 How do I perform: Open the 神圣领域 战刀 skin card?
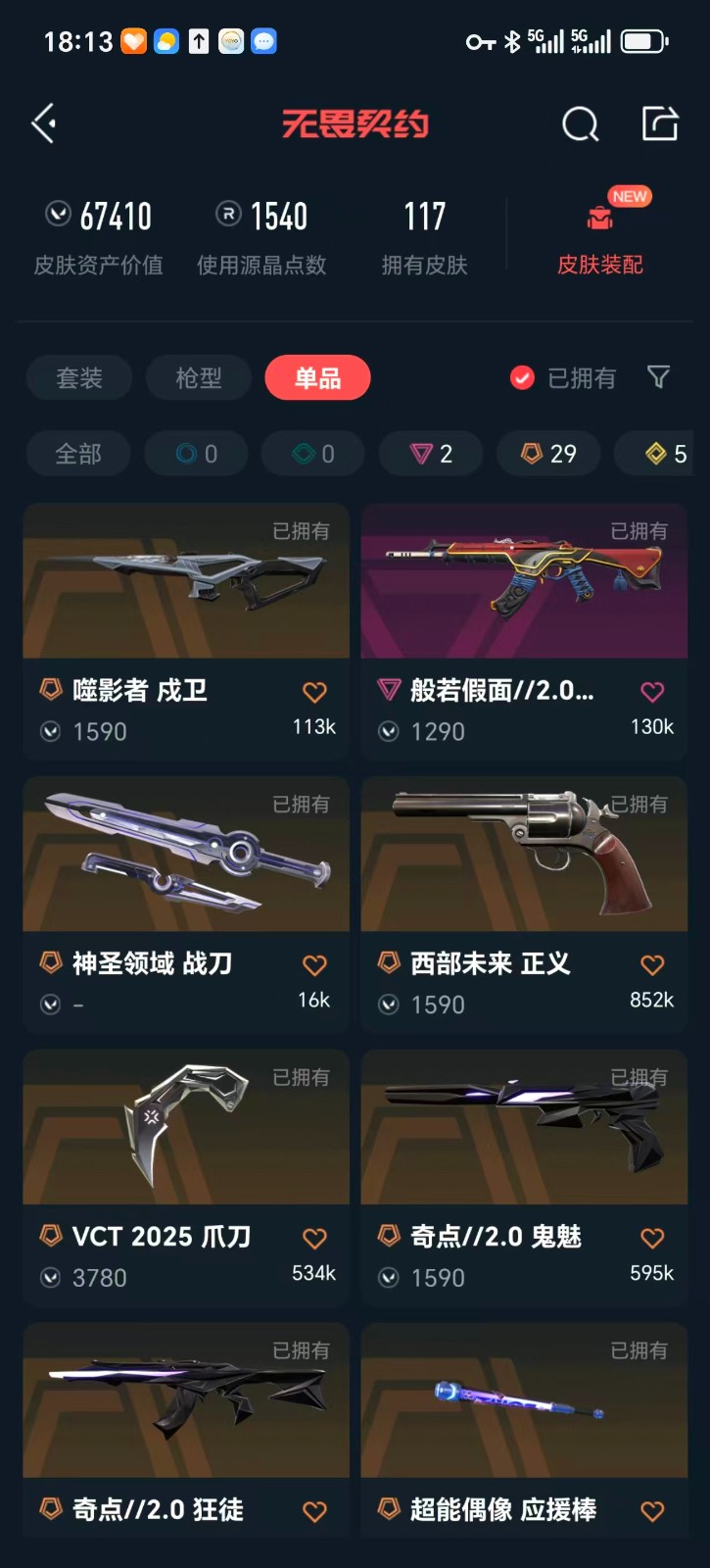pos(186,882)
